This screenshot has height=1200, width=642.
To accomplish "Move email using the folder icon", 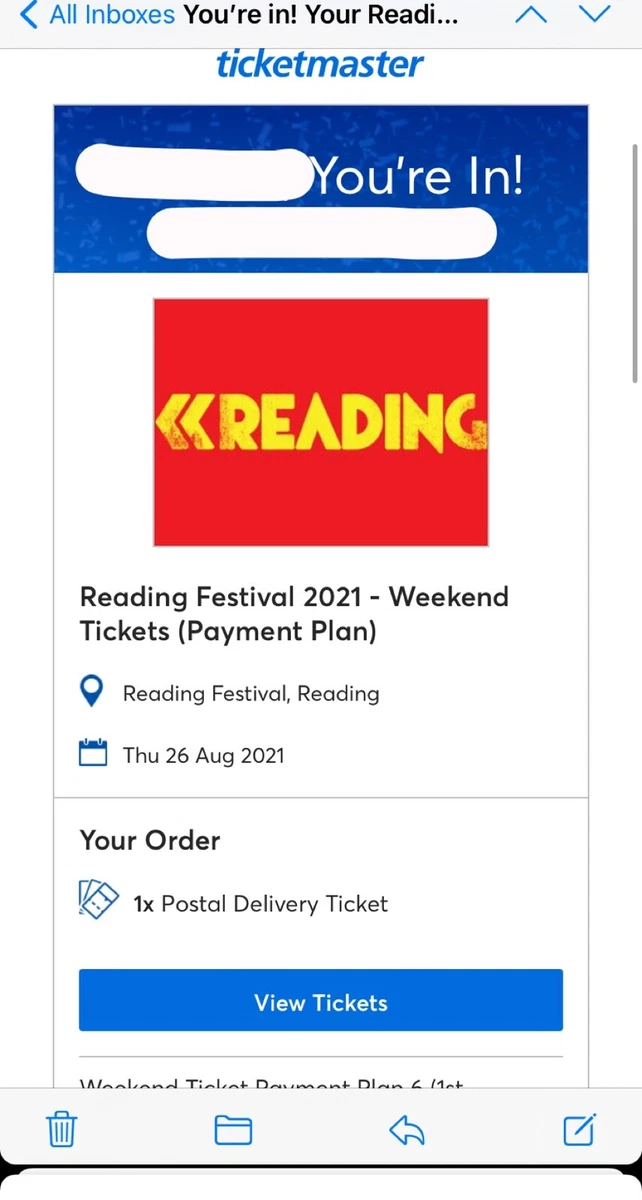I will 233,1130.
